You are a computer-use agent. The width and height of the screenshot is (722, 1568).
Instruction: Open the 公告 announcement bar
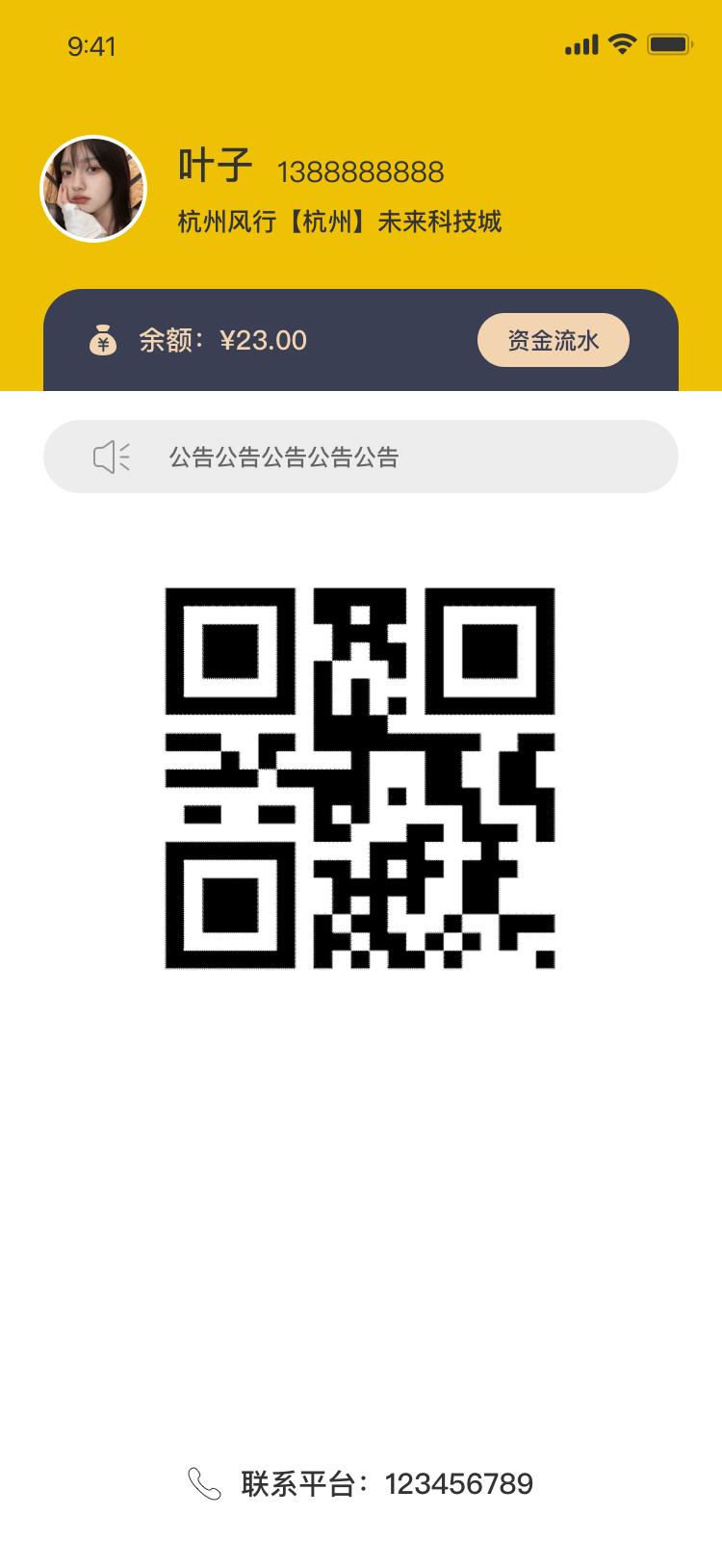pos(360,457)
